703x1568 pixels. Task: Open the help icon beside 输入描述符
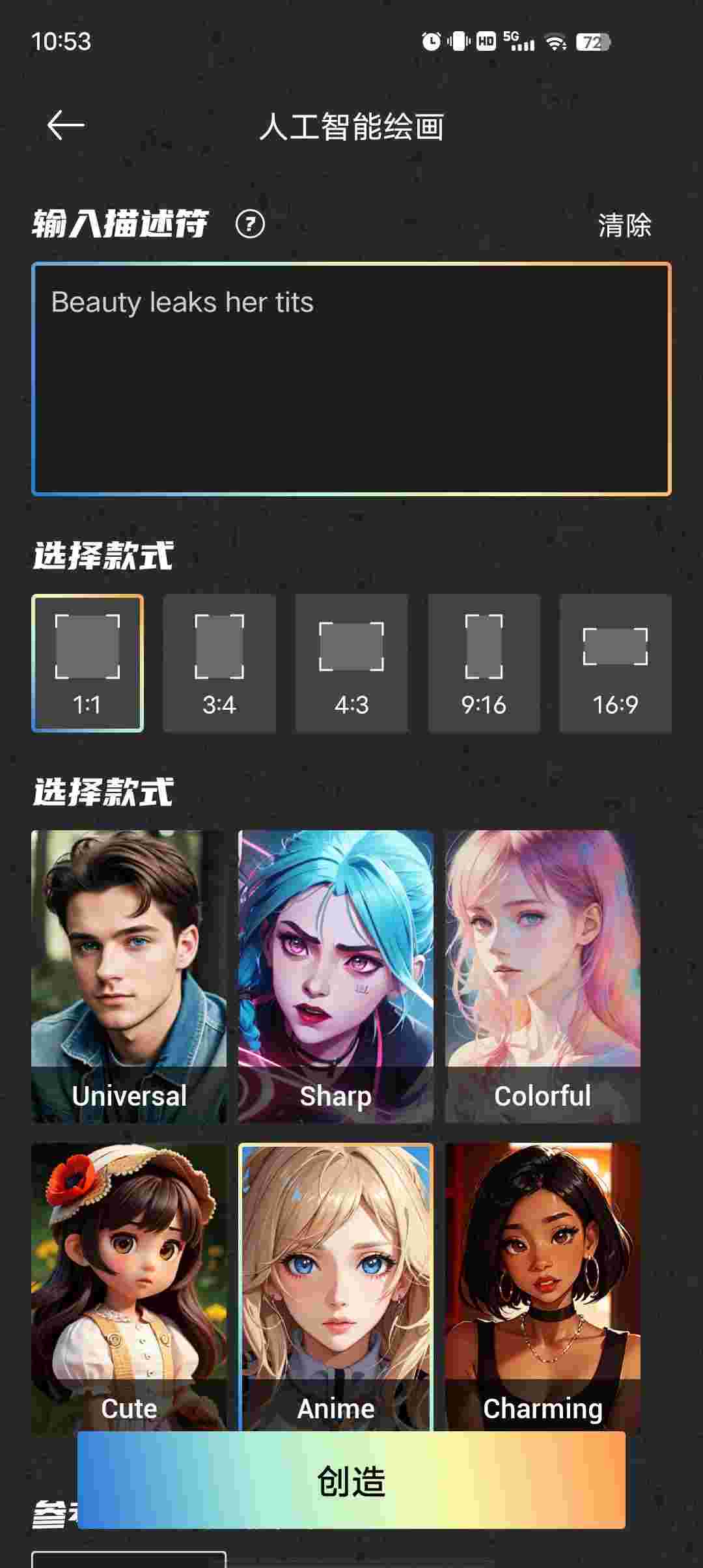250,224
